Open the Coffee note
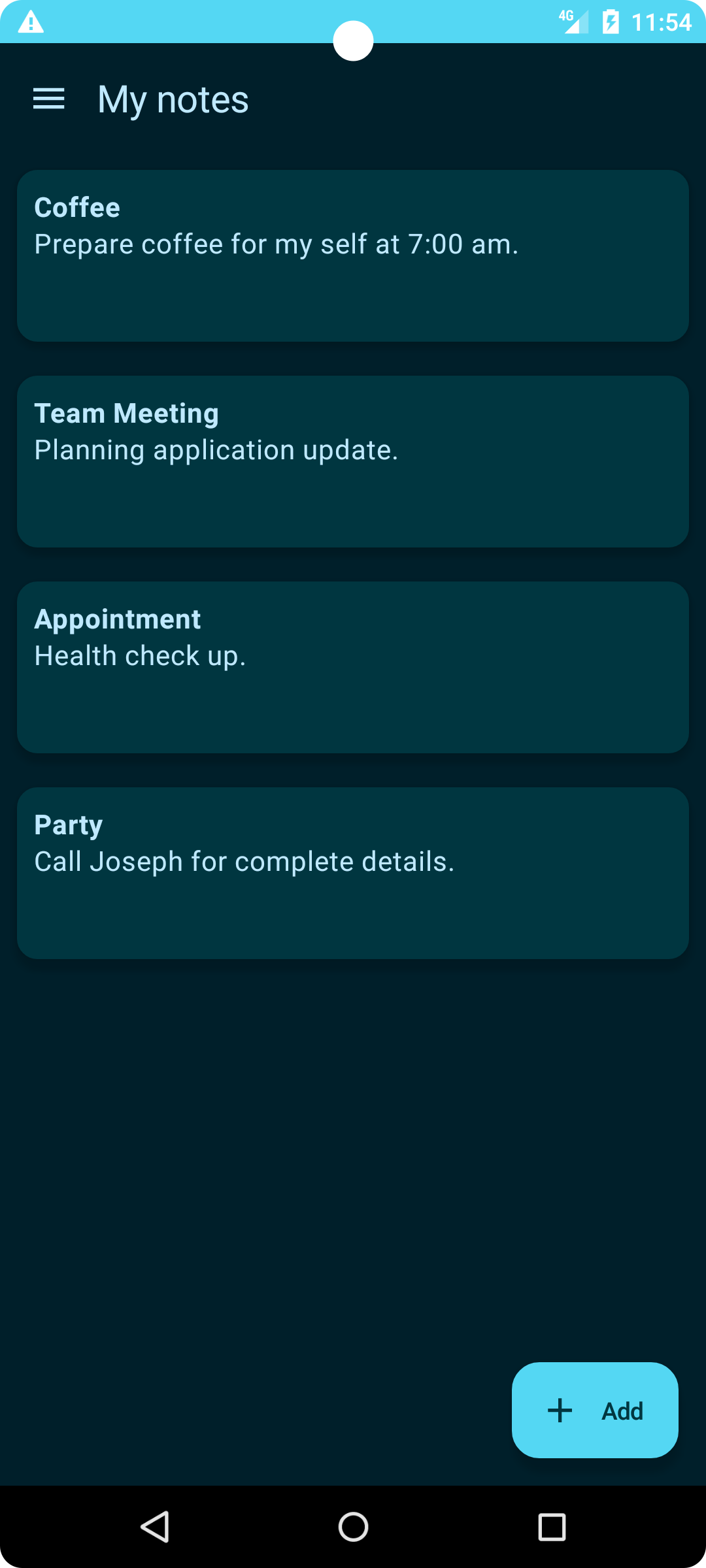This screenshot has width=706, height=1568. [353, 255]
